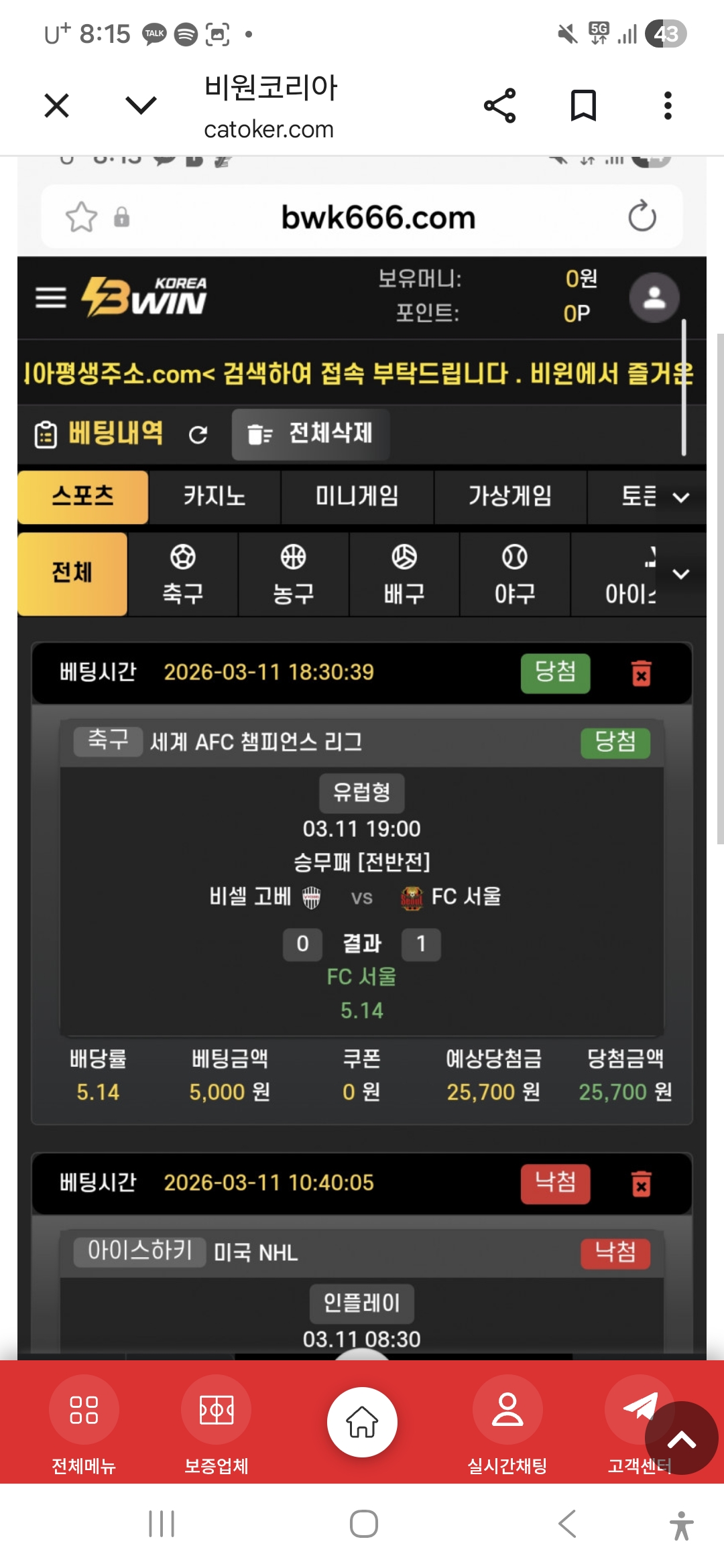This screenshot has width=724, height=1568.
Task: Open the browser overflow menu
Action: (667, 105)
